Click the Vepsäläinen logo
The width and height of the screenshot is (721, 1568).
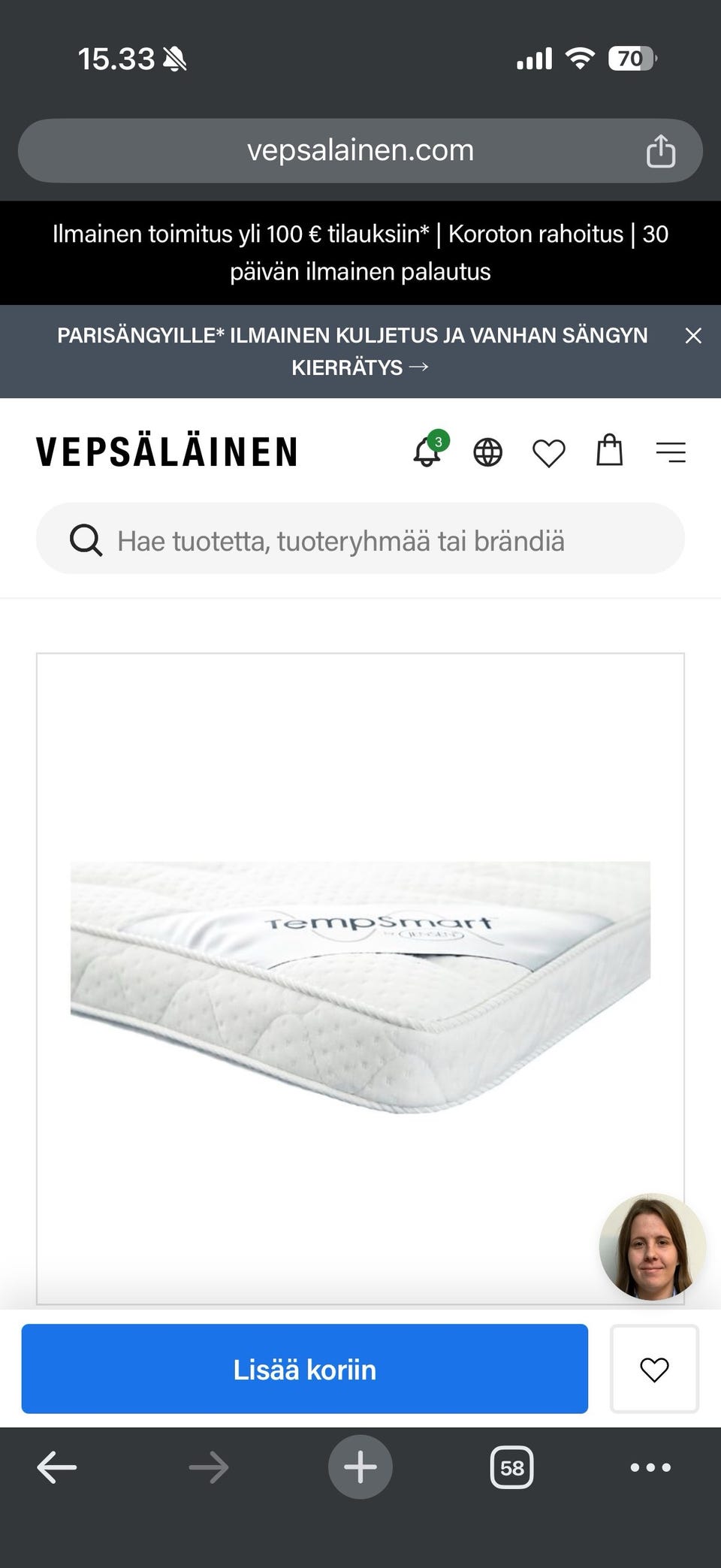pyautogui.click(x=167, y=450)
